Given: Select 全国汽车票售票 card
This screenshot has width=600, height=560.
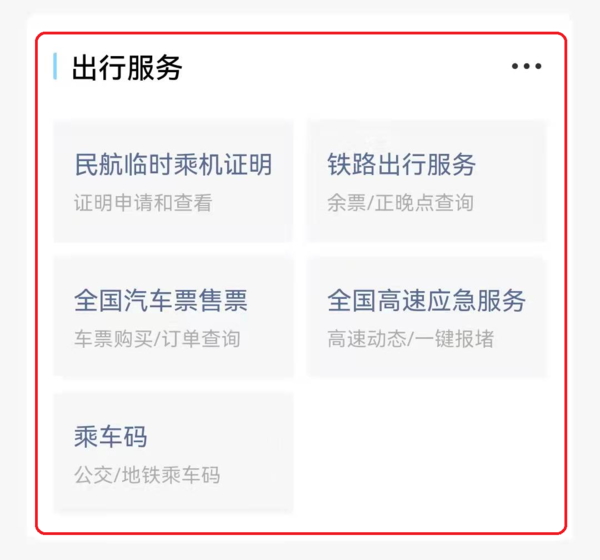Looking at the screenshot, I should pos(173,317).
